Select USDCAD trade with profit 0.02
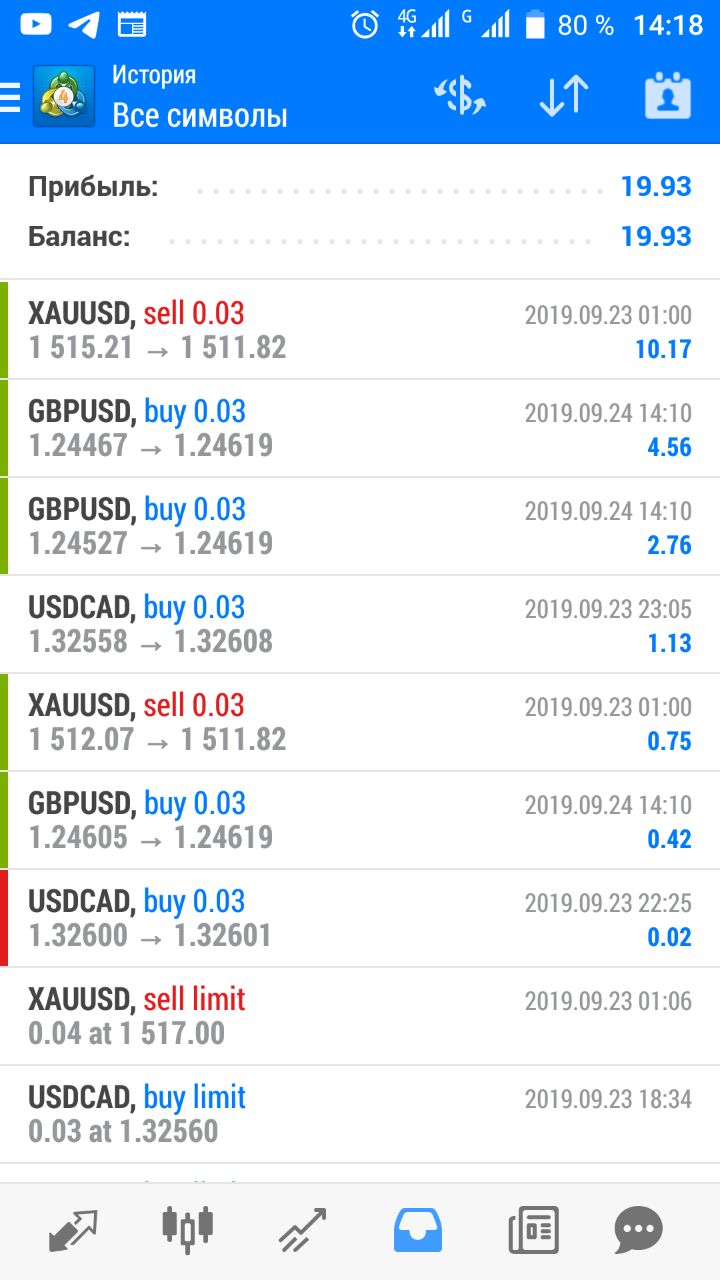720x1280 pixels. point(360,918)
